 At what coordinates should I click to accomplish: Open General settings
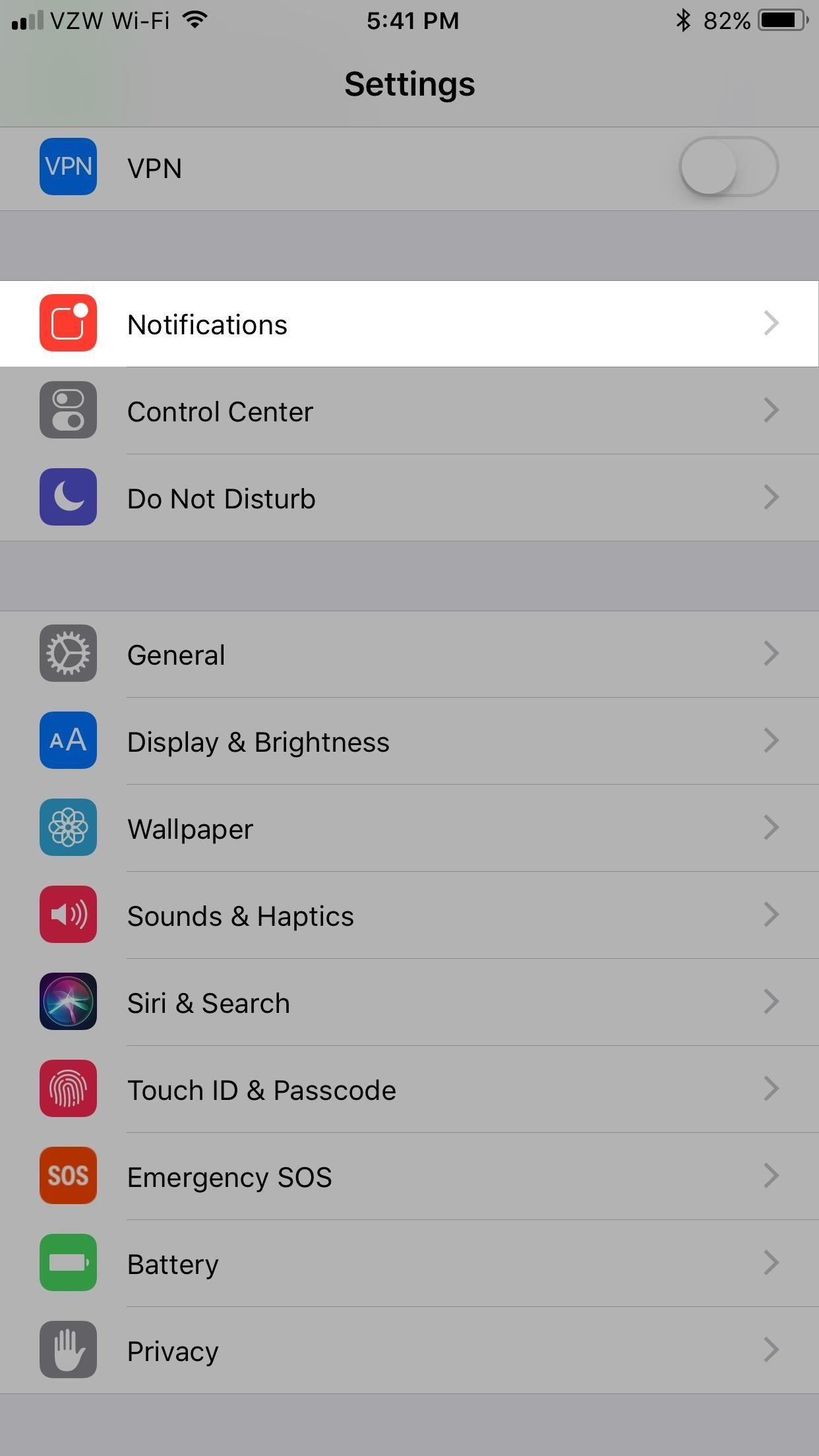(x=409, y=654)
